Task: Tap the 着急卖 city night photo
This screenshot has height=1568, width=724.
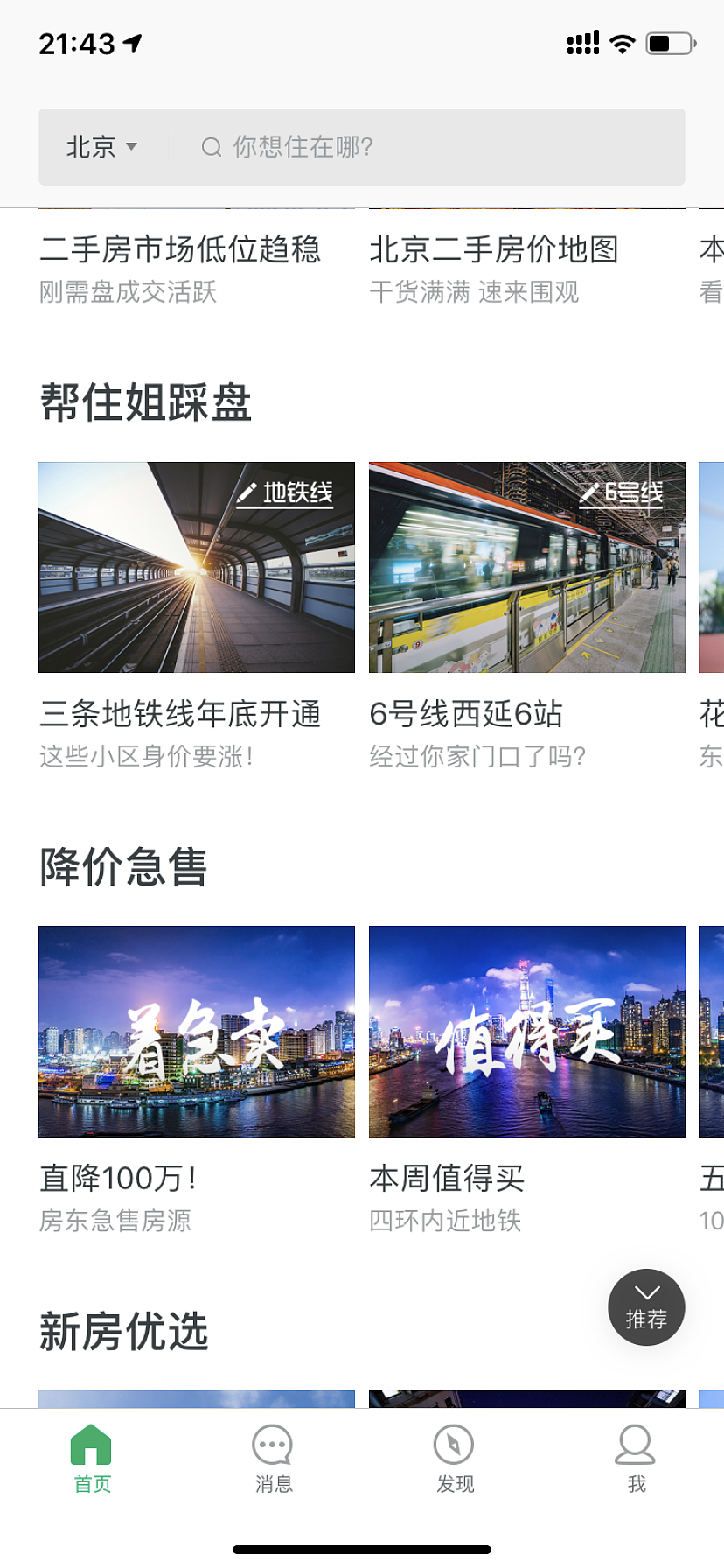Action: pyautogui.click(x=196, y=1033)
